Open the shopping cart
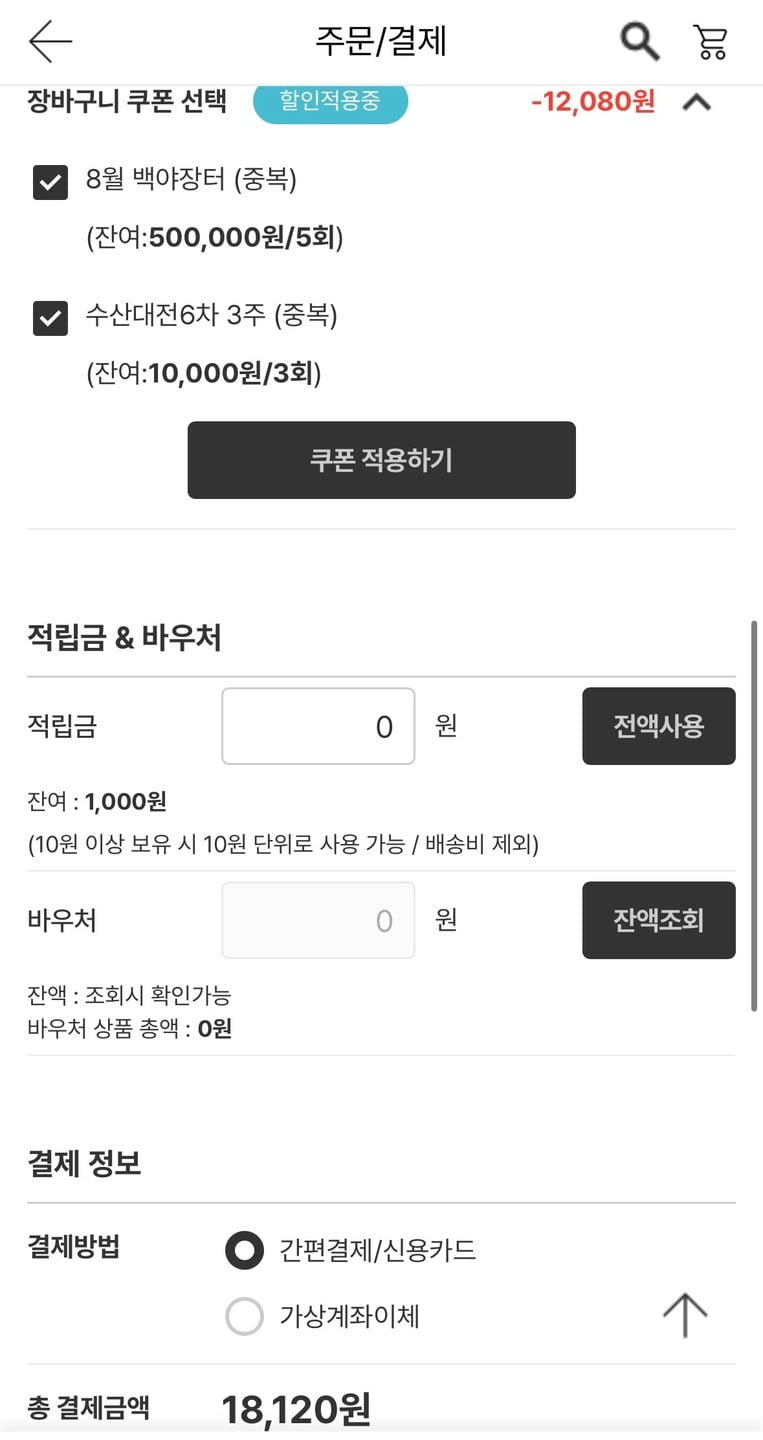The height and width of the screenshot is (1440, 763). [710, 42]
